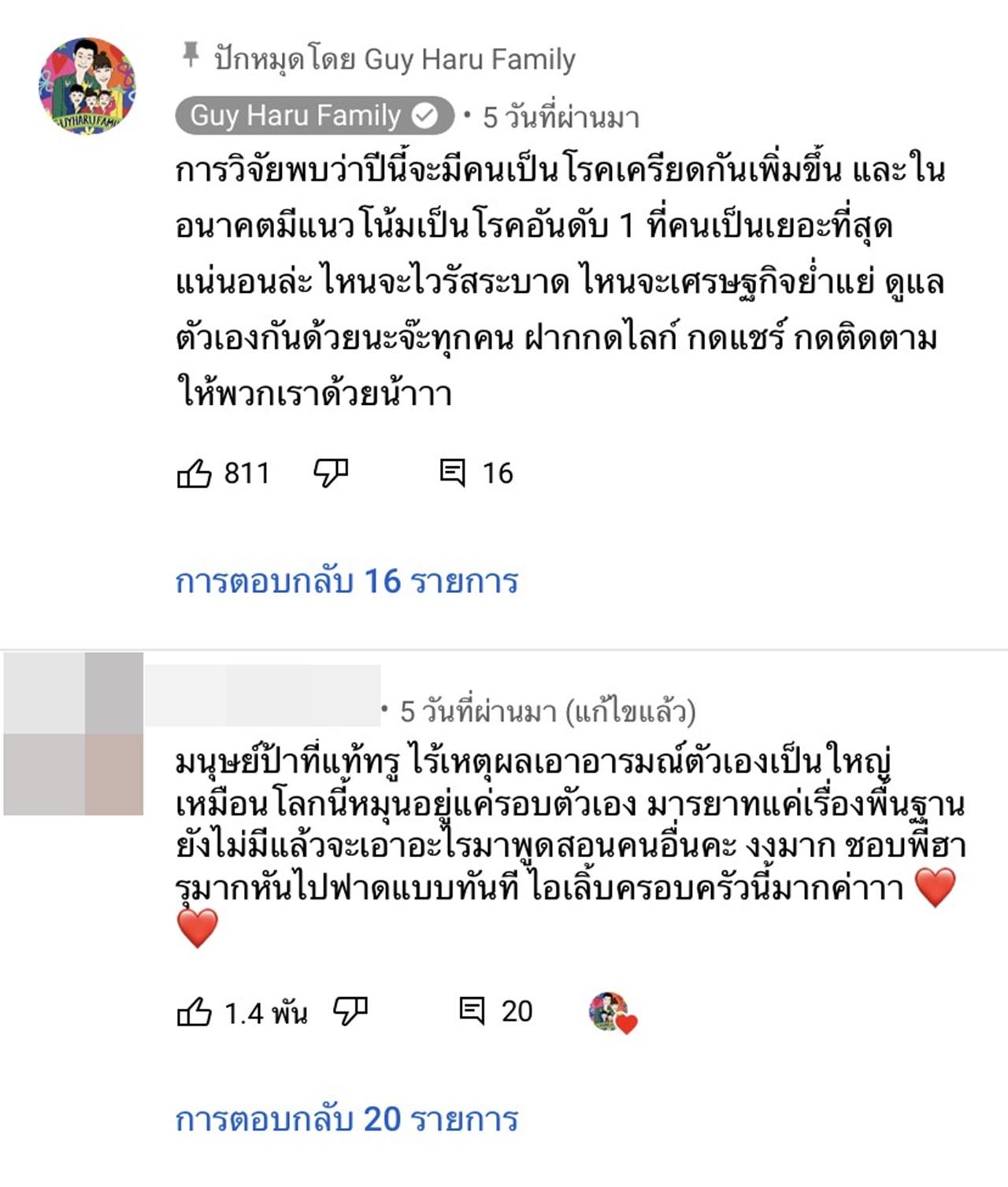This screenshot has height=1187, width=1008.
Task: Expand การตอบกลับ 20 รายการ replies
Action: [346, 1119]
